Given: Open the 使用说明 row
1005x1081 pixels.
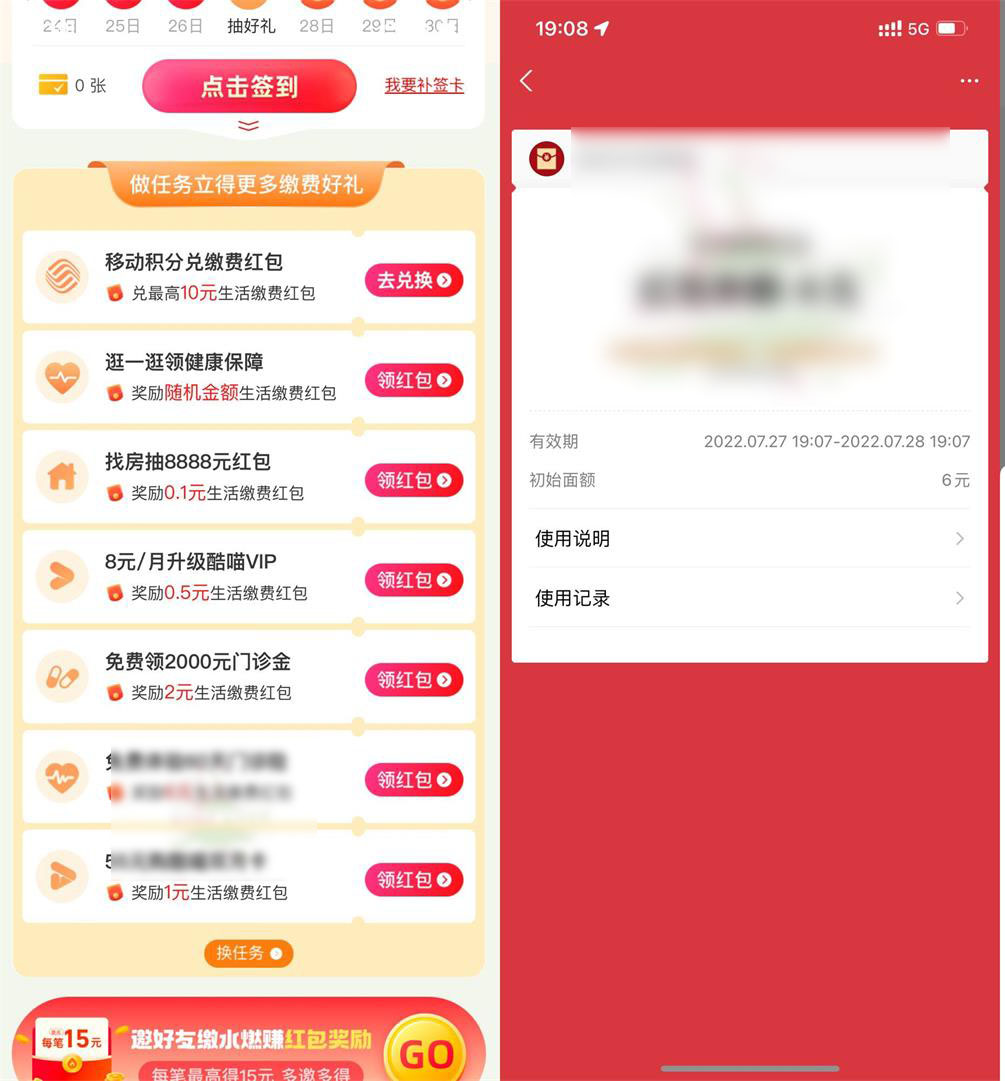Looking at the screenshot, I should (x=749, y=539).
